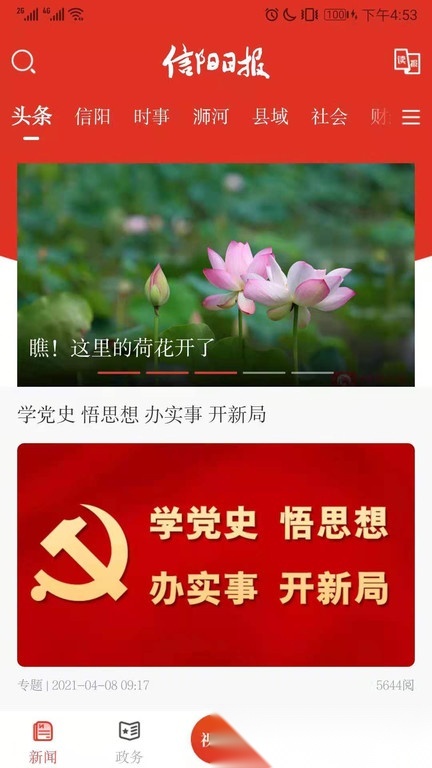Switch to the 社会 tab

coord(329,117)
